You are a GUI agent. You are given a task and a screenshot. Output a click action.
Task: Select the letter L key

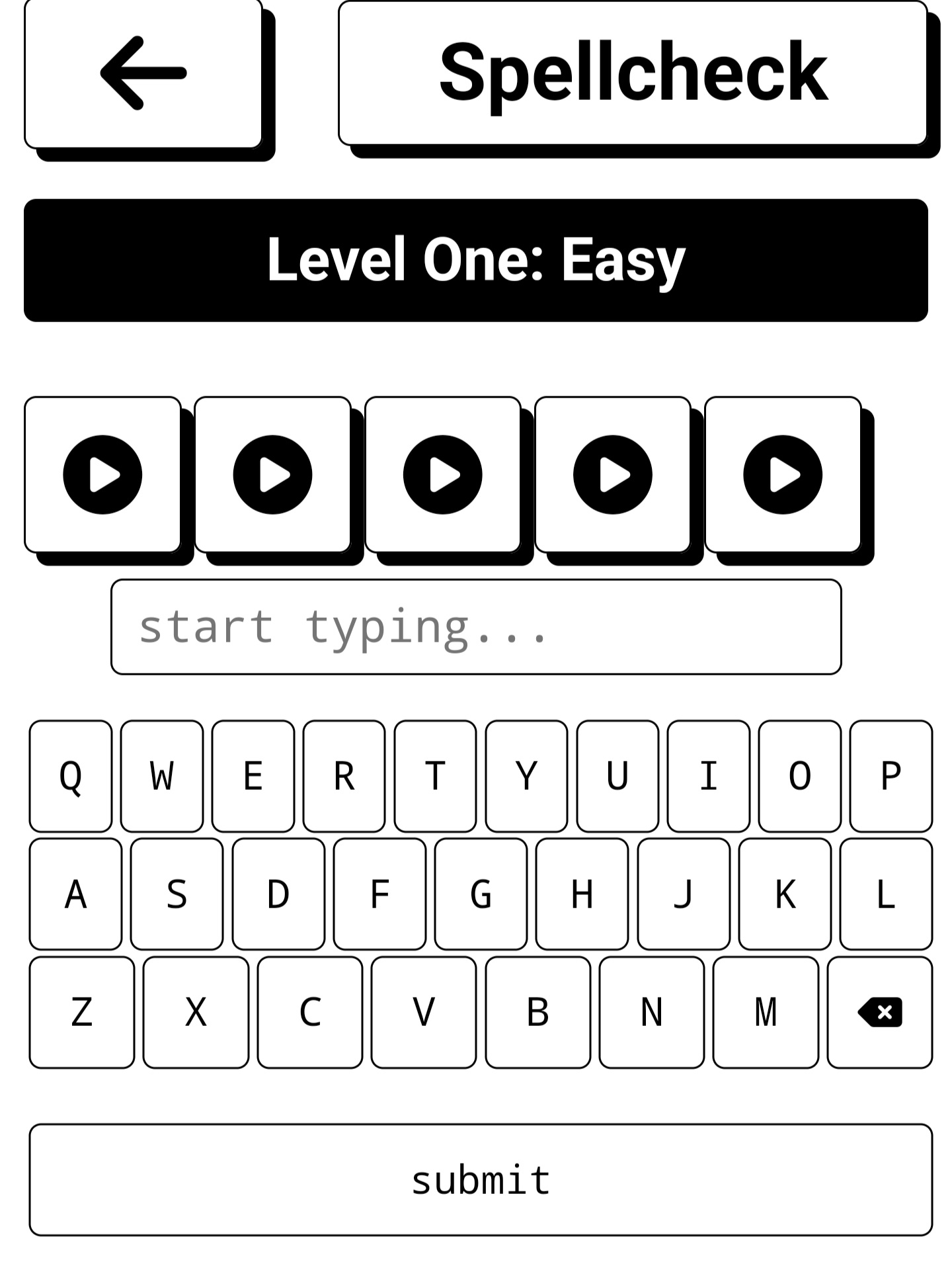[885, 894]
